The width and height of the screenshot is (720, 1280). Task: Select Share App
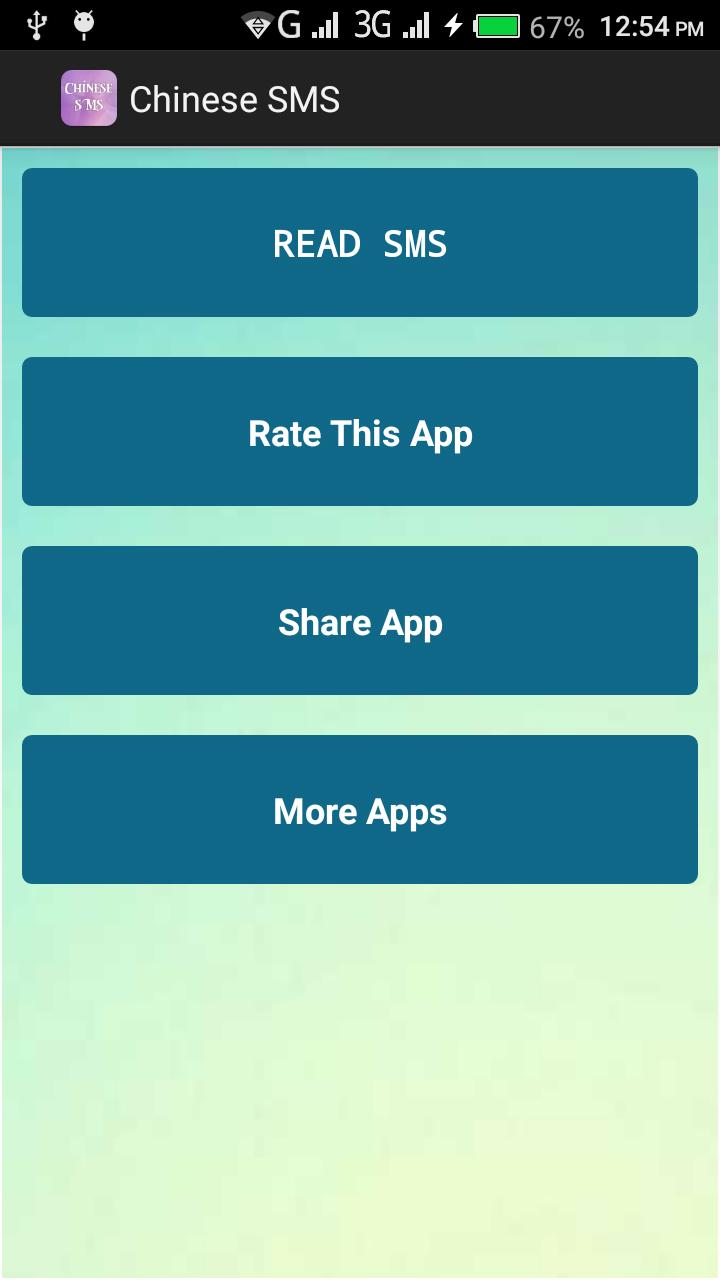pyautogui.click(x=360, y=620)
